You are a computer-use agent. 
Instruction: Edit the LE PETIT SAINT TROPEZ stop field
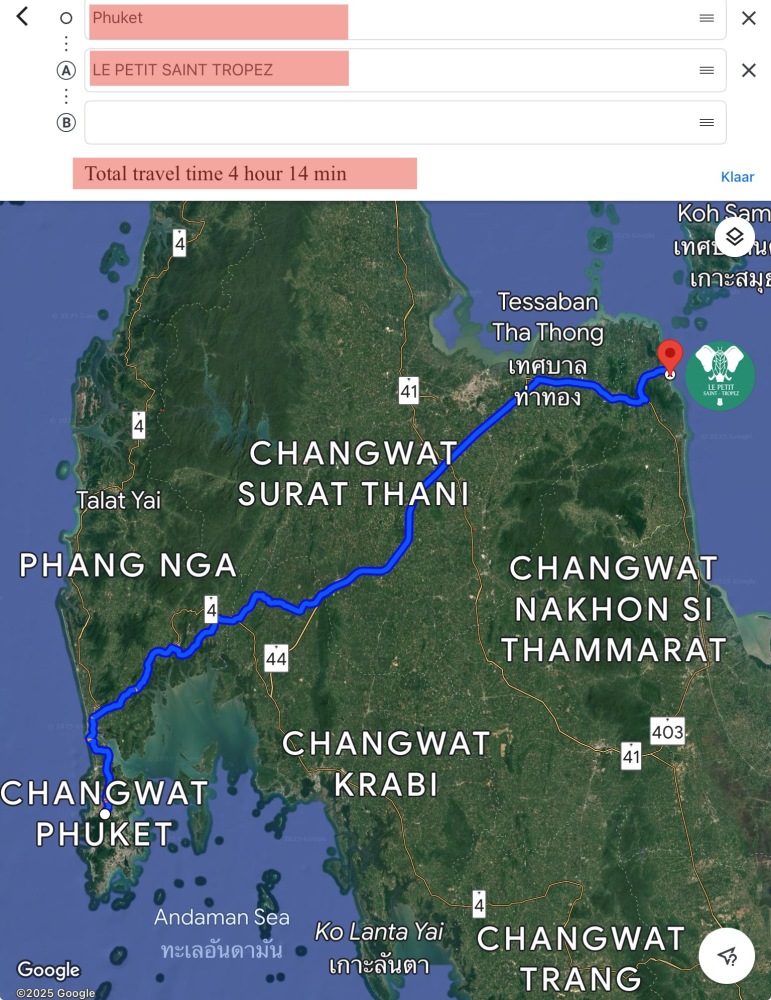click(x=390, y=70)
